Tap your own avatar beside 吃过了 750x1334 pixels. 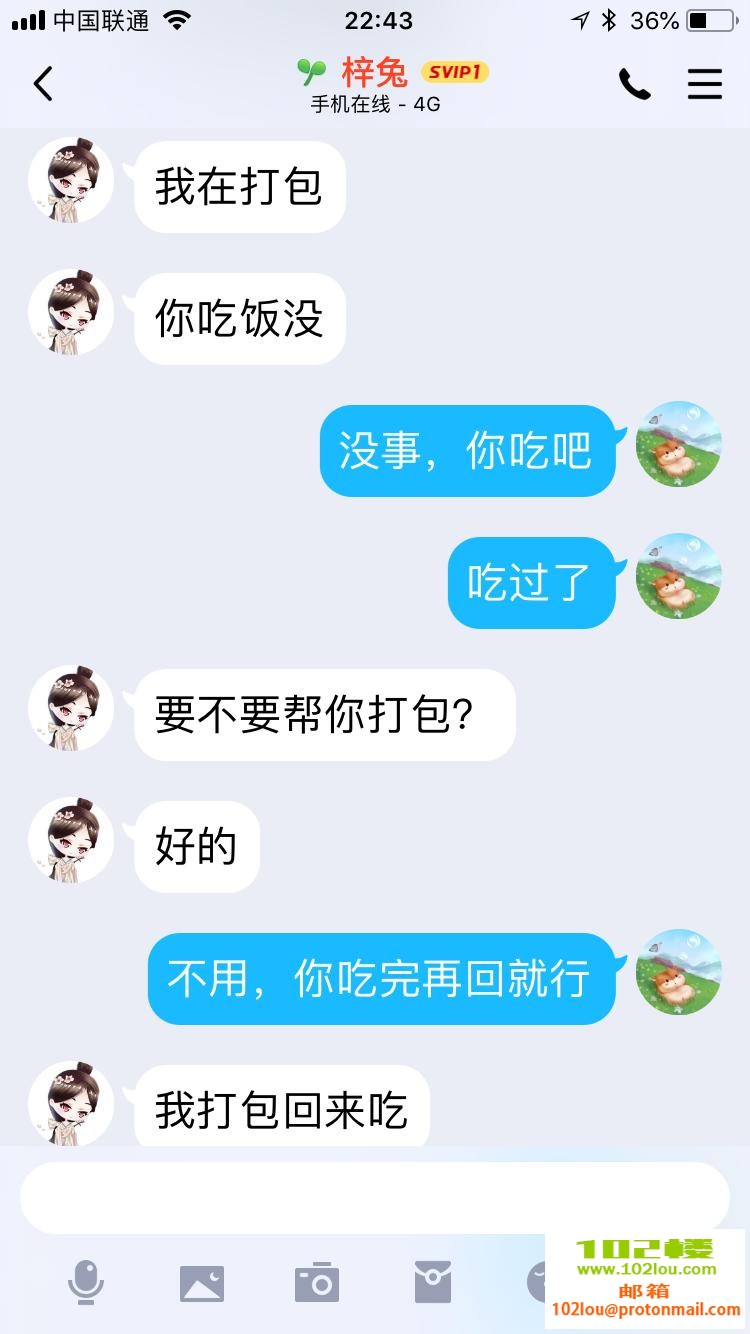point(679,576)
